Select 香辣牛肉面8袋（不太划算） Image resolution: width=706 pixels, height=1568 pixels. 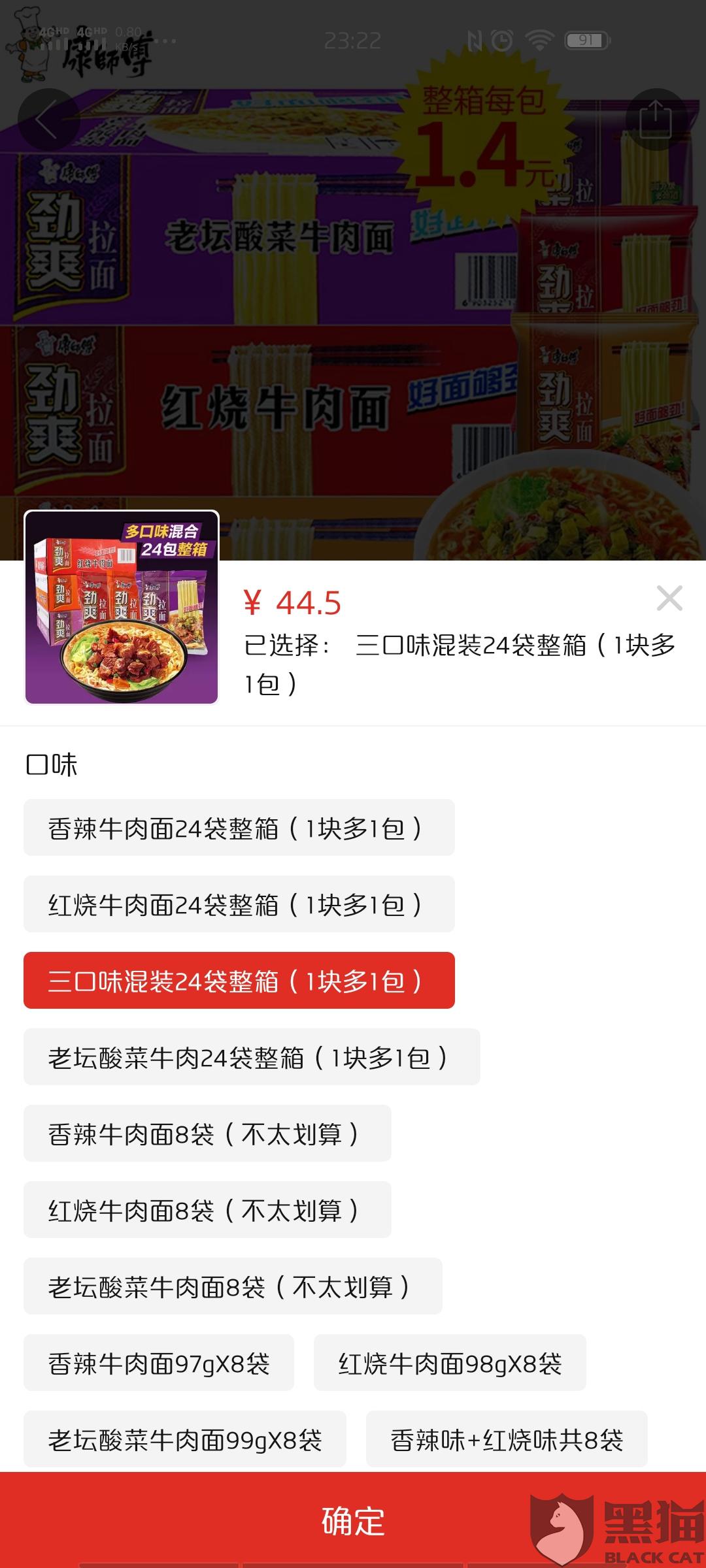[x=207, y=1134]
